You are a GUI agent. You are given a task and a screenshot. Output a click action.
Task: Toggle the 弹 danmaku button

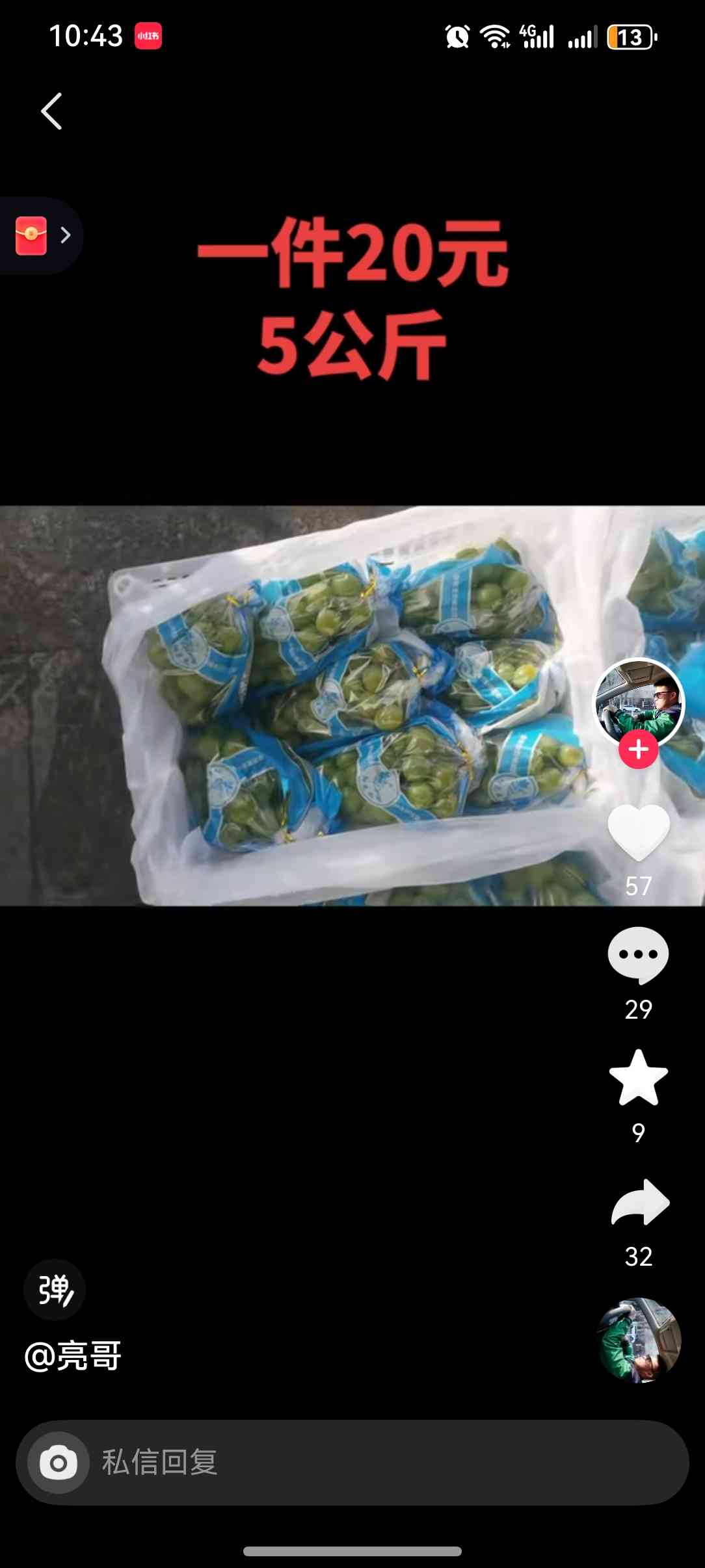(55, 1290)
